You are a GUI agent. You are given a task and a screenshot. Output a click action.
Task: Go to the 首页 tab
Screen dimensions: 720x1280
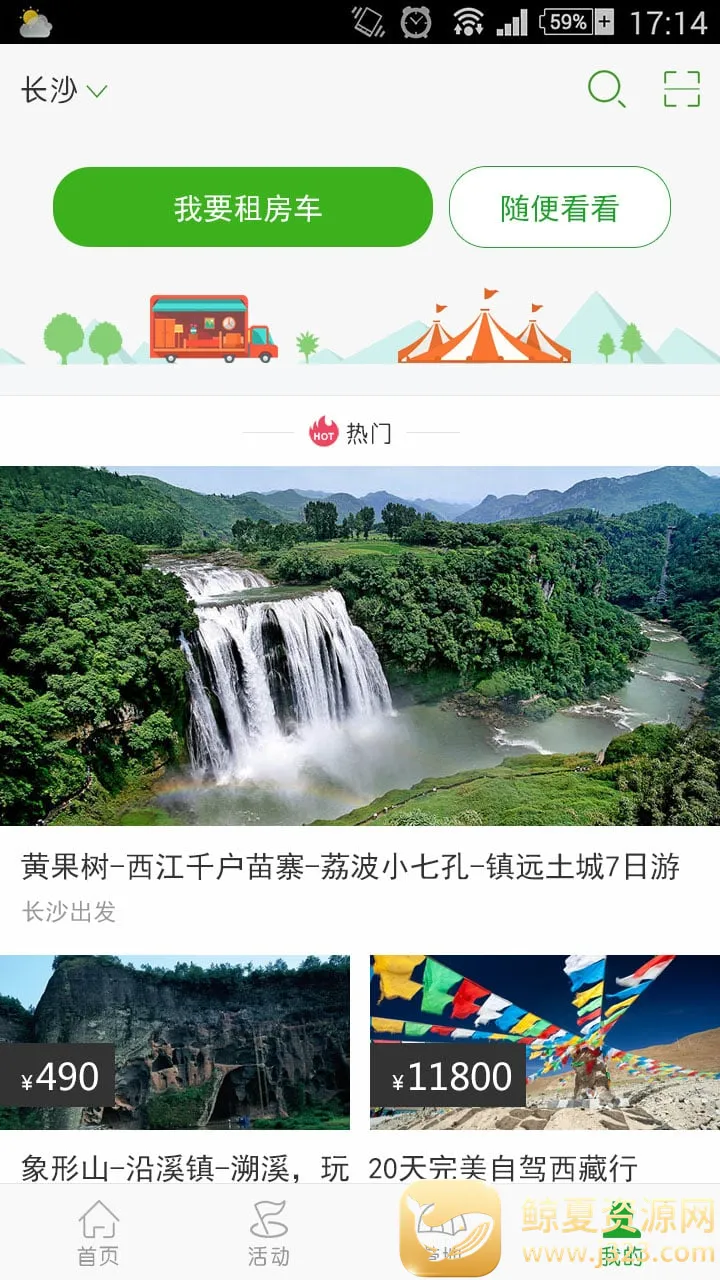pos(98,1233)
